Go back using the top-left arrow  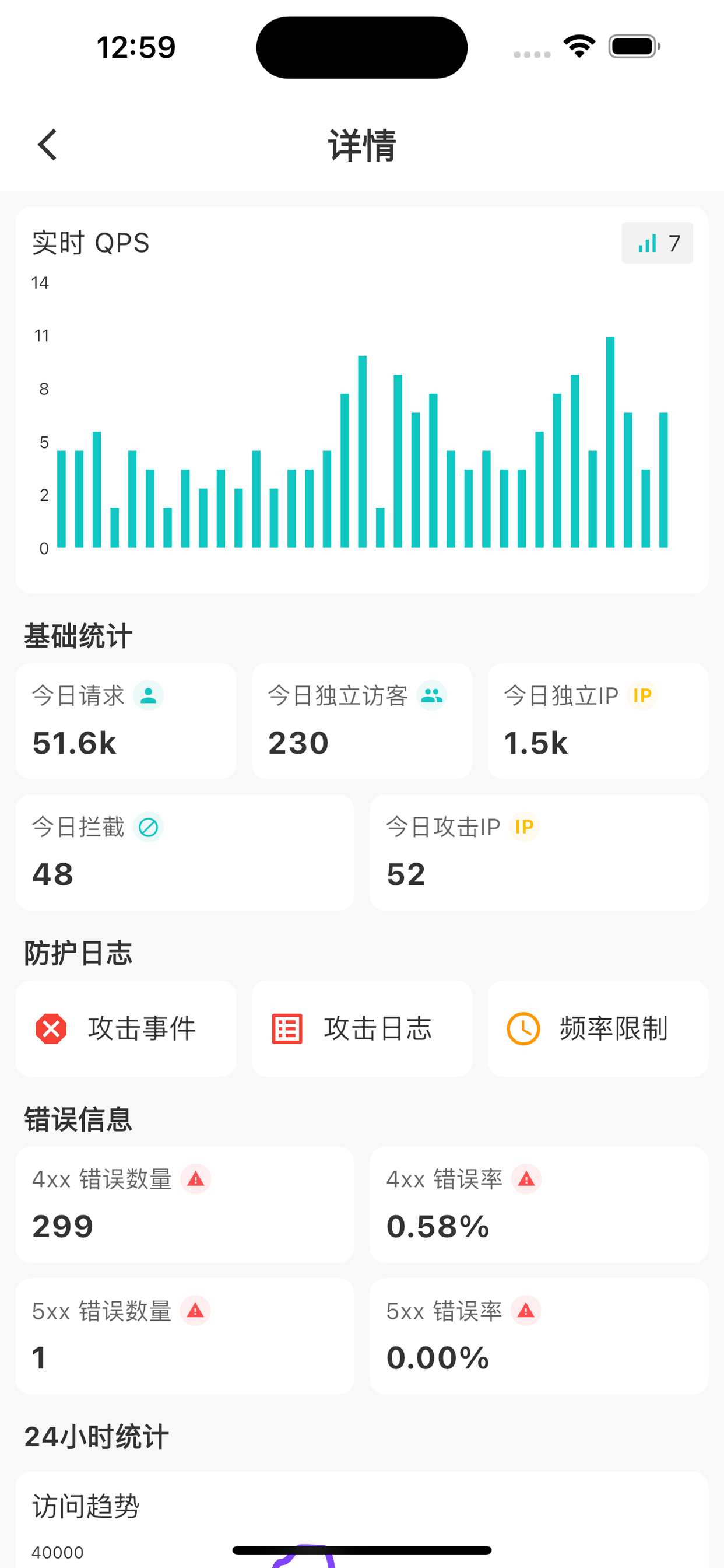coord(47,145)
